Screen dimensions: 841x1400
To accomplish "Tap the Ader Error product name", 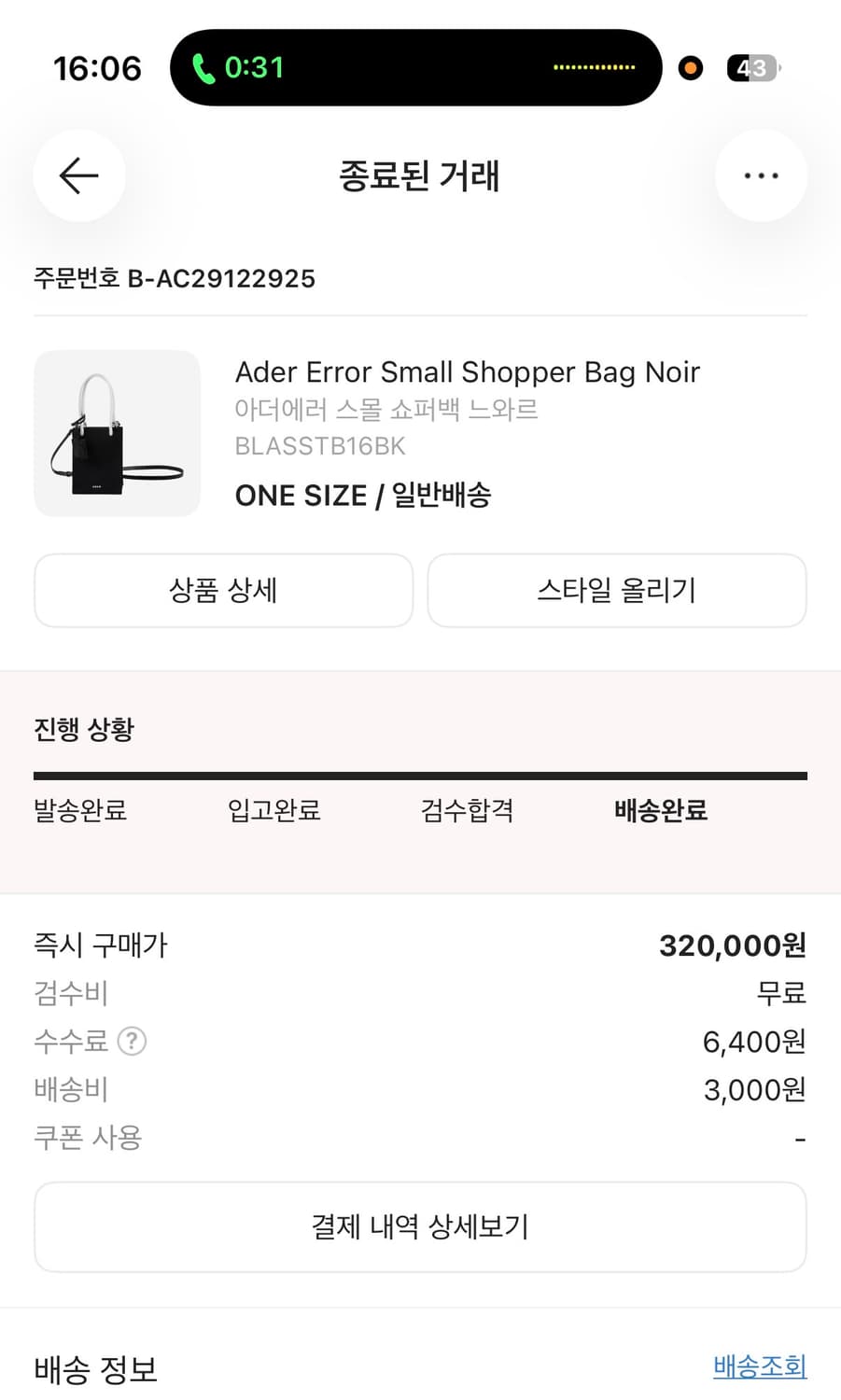I will [467, 371].
